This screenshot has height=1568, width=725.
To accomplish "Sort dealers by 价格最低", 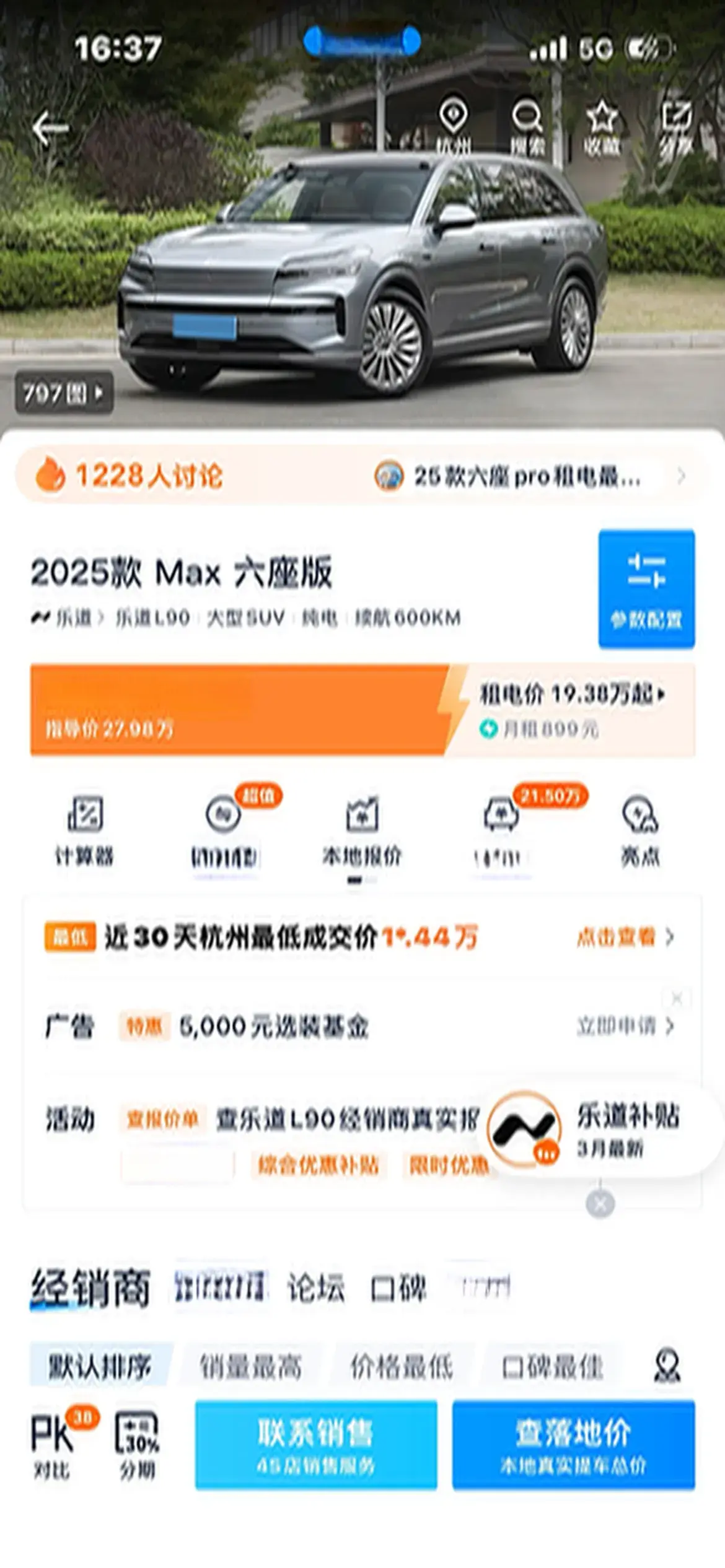I will coord(402,1366).
